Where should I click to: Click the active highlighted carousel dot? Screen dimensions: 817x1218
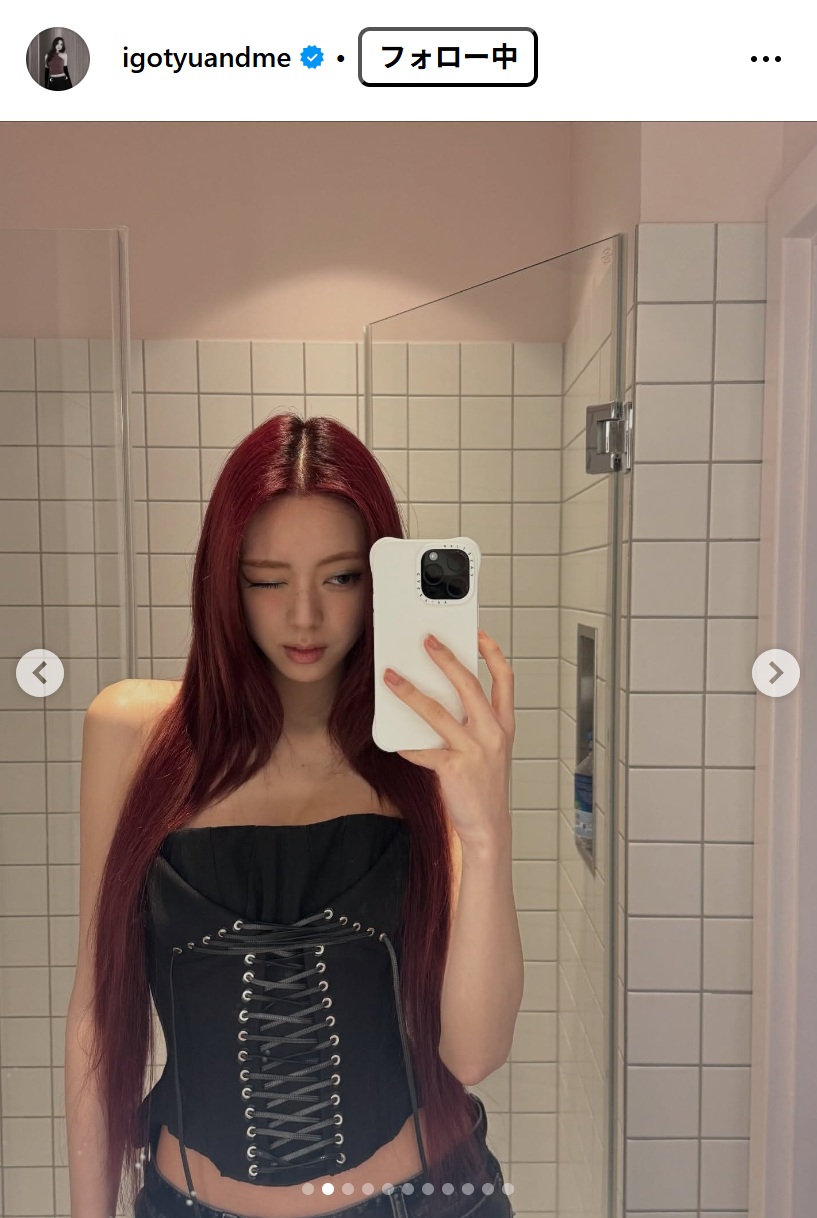(327, 1188)
